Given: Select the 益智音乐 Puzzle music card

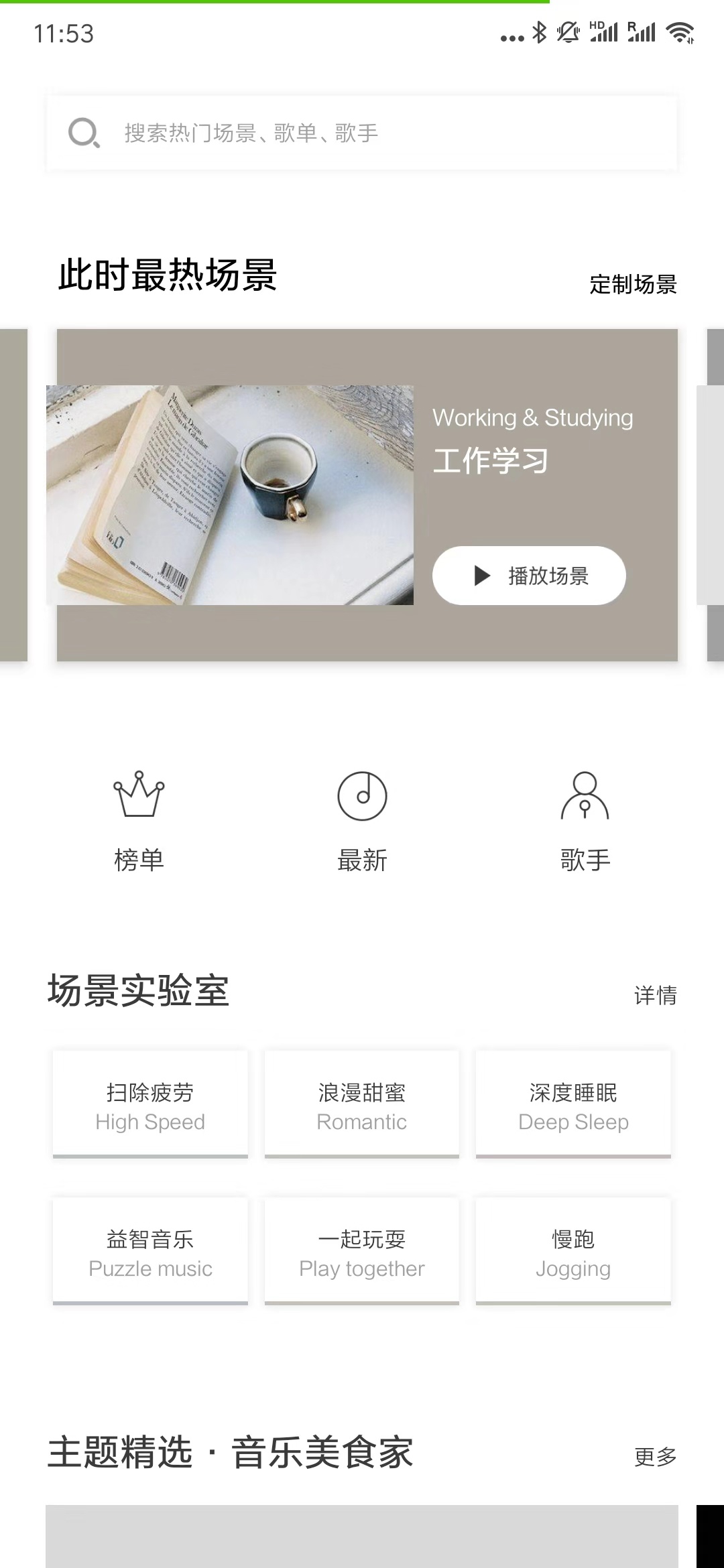Looking at the screenshot, I should [x=150, y=1251].
